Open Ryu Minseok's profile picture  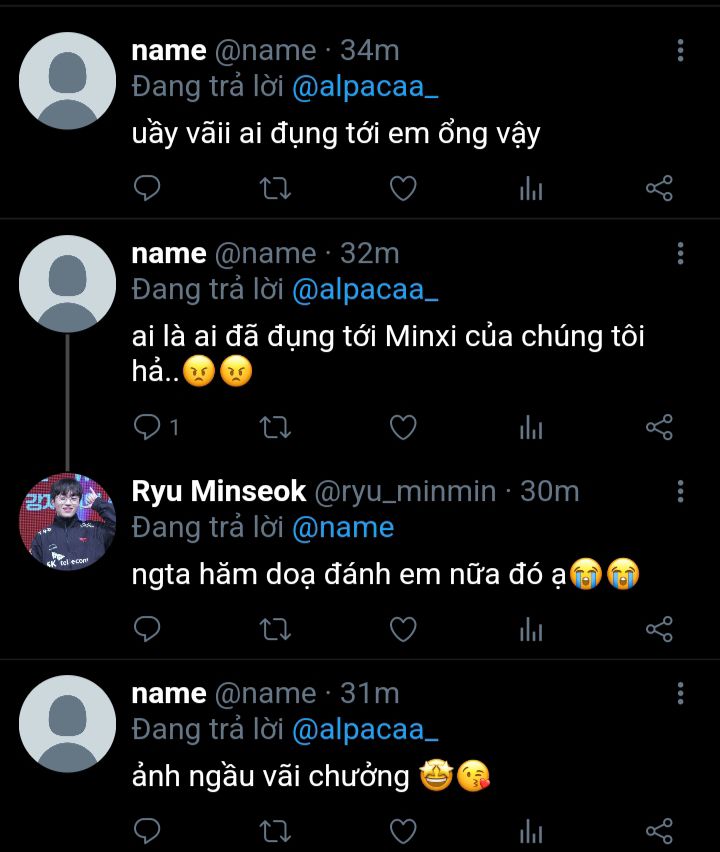coord(68,522)
